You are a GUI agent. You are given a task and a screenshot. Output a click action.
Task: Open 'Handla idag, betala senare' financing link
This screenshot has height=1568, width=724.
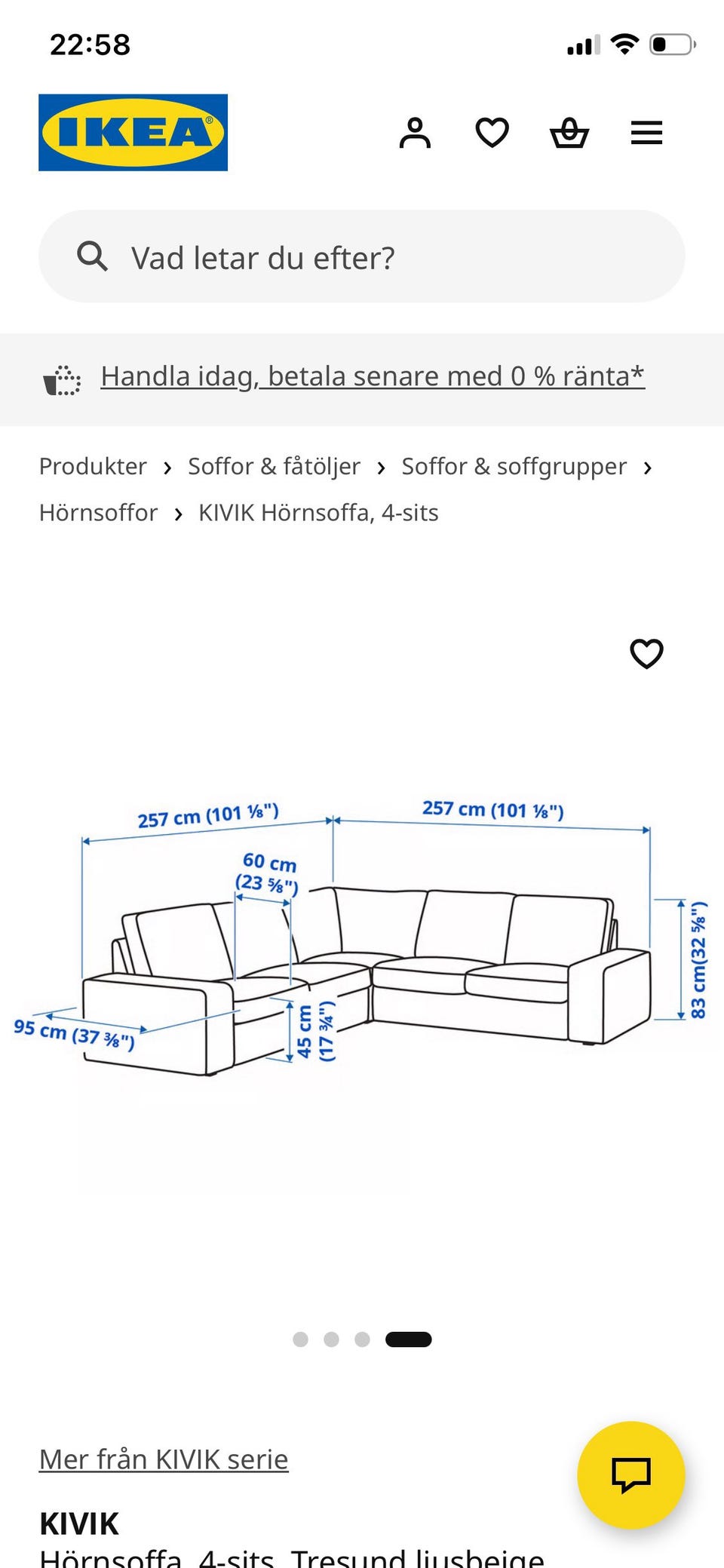point(373,376)
